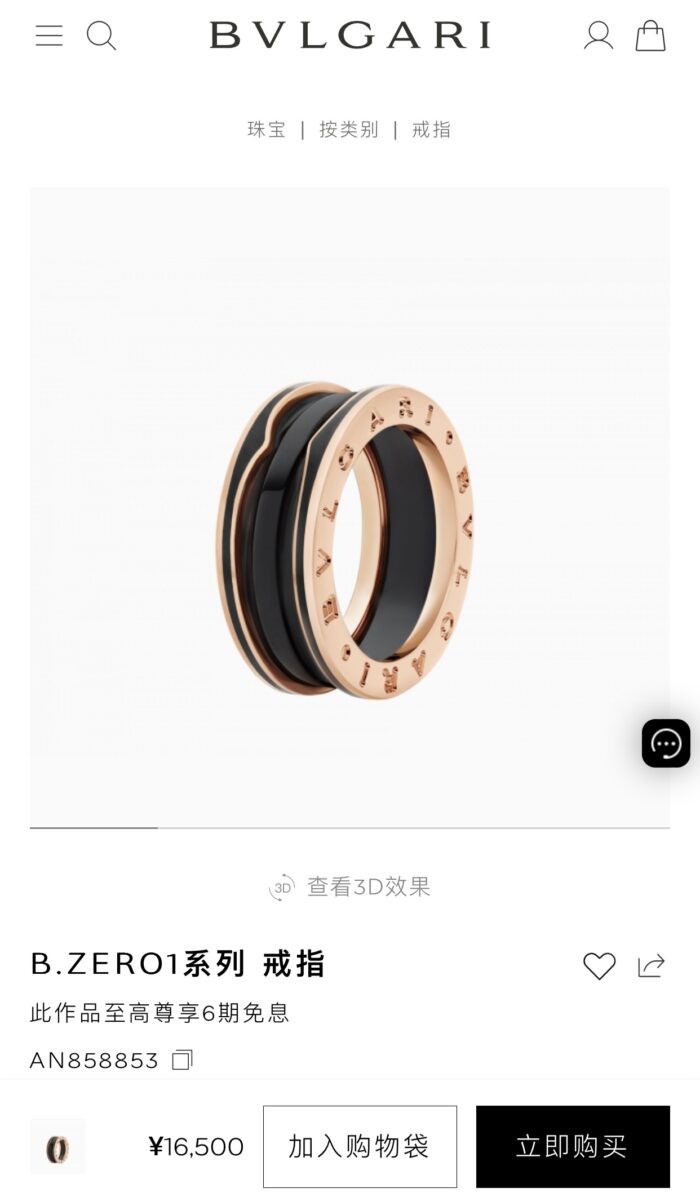The image size is (700, 1197).
Task: Copy product code AN858853
Action: coord(182,1060)
